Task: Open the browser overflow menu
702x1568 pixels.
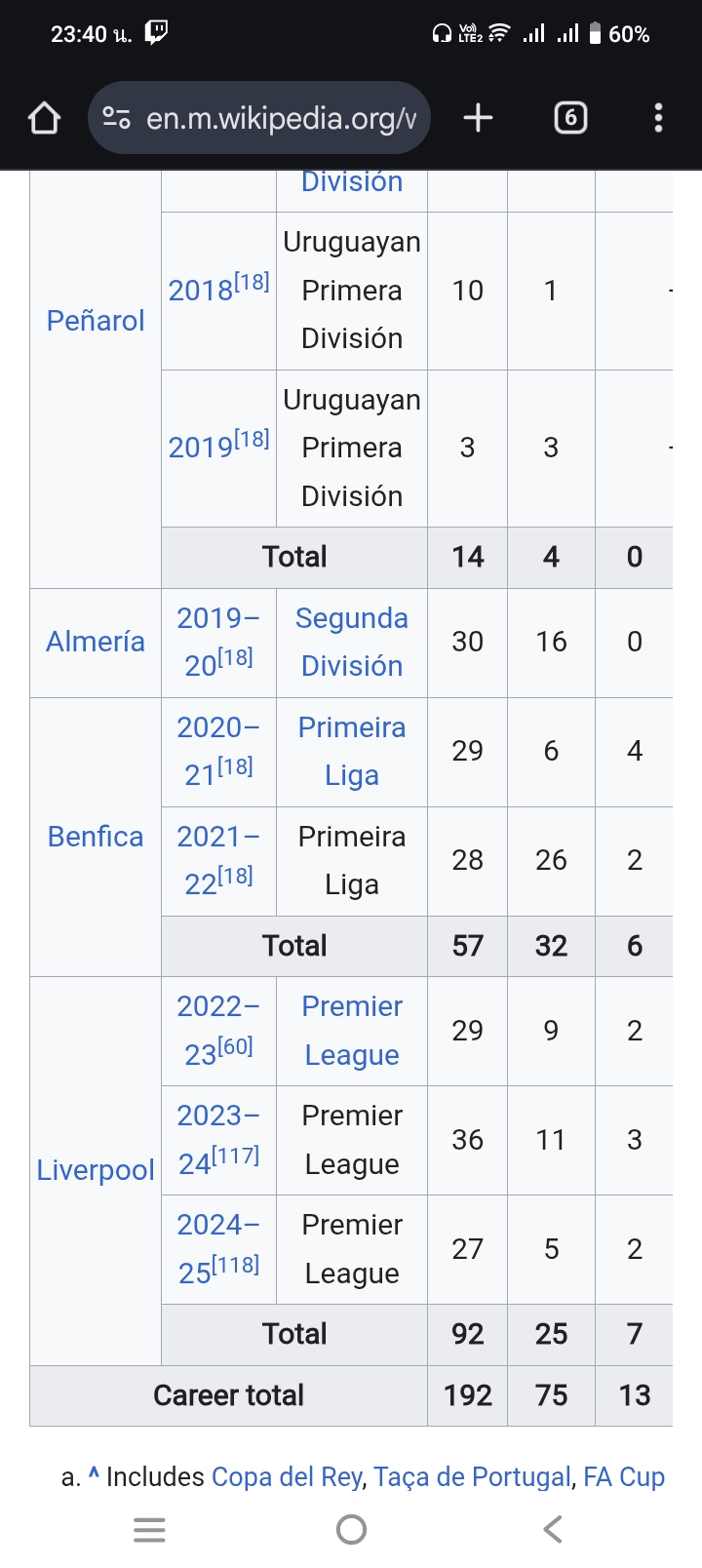Action: pyautogui.click(x=659, y=118)
